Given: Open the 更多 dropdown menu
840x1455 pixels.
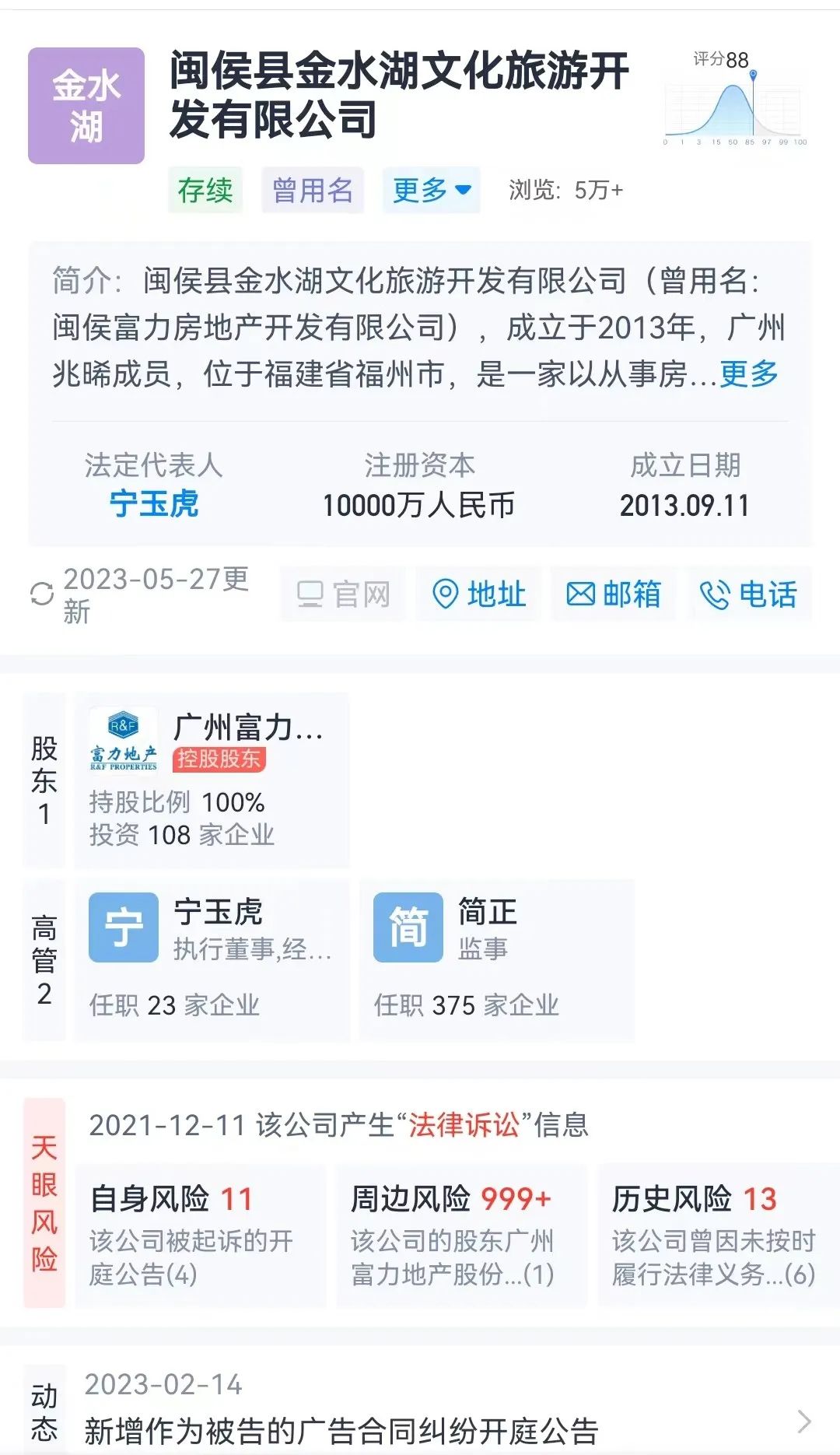Looking at the screenshot, I should pos(430,191).
